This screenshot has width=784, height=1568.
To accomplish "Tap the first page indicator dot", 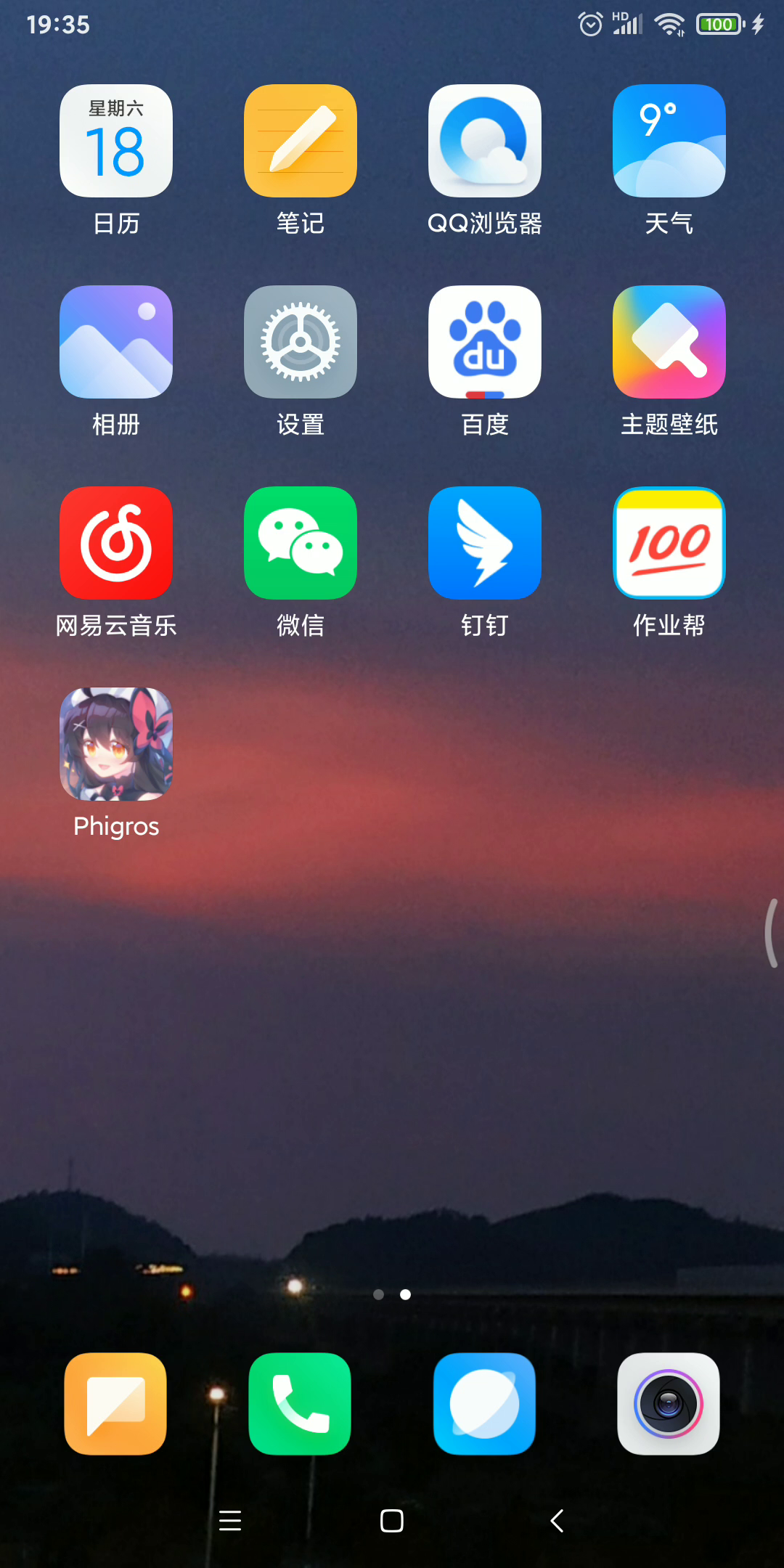I will point(378,1294).
